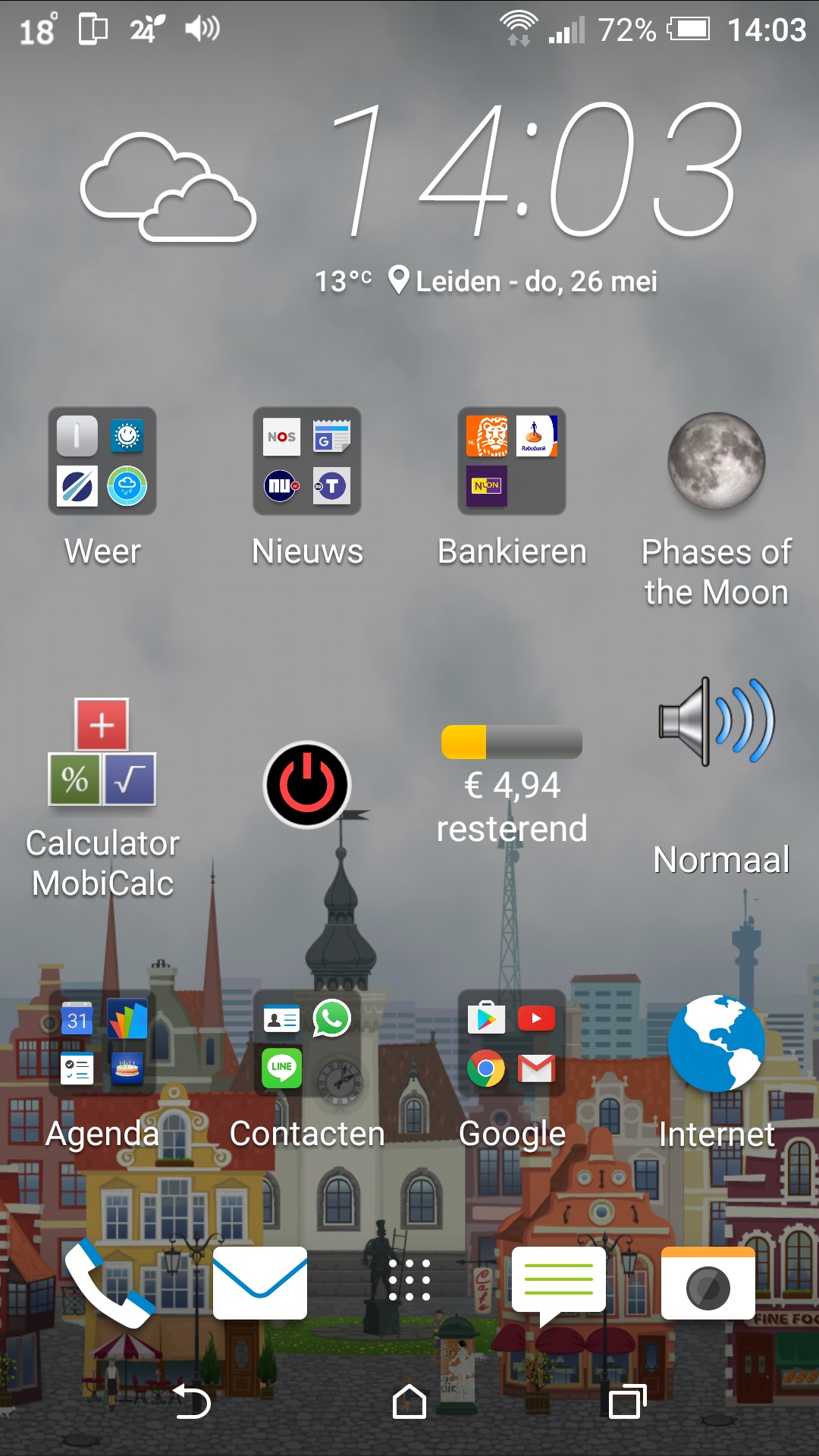Viewport: 819px width, 1456px height.
Task: Open the Contacten folder
Action: pyautogui.click(x=307, y=1043)
